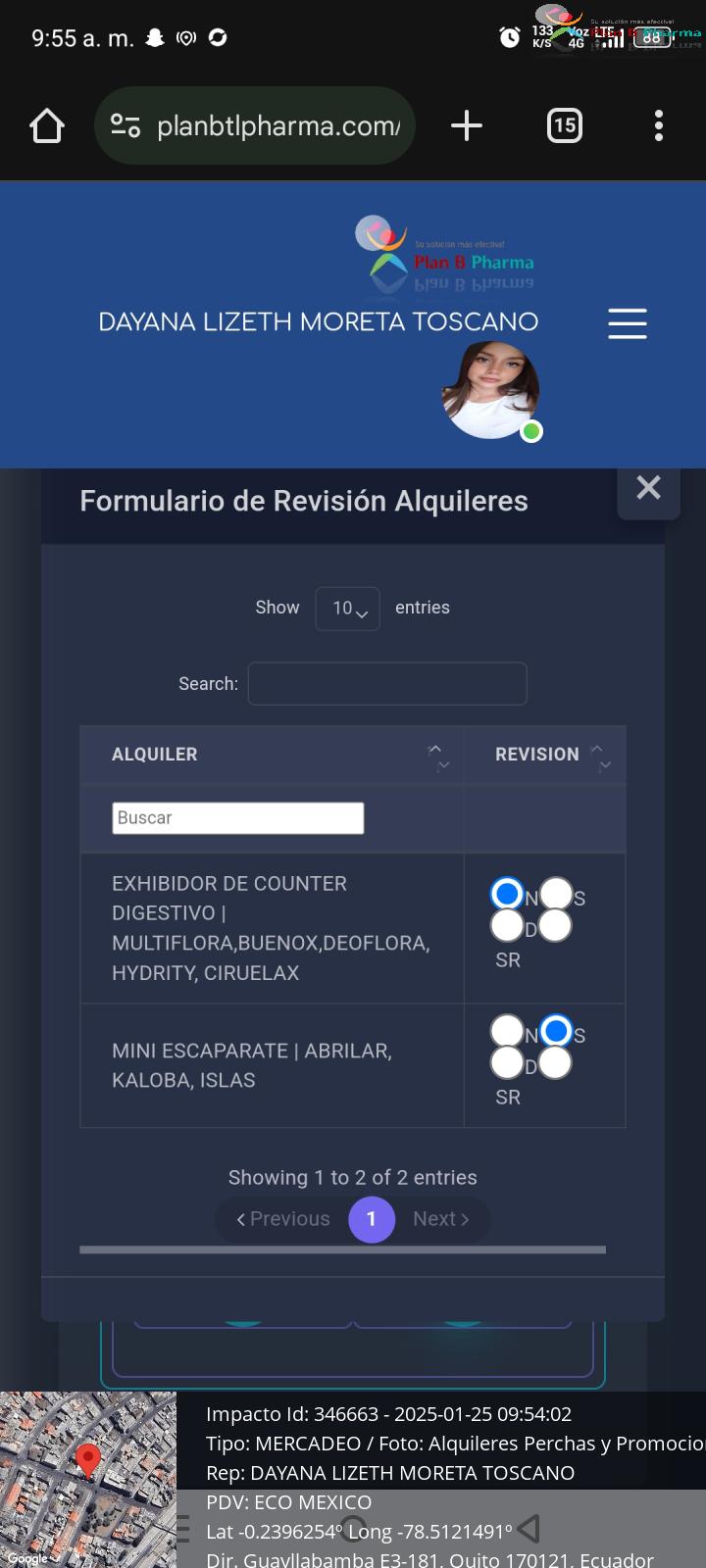This screenshot has width=706, height=1568.
Task: Open the hamburger menu beside the user name
Action: click(628, 323)
